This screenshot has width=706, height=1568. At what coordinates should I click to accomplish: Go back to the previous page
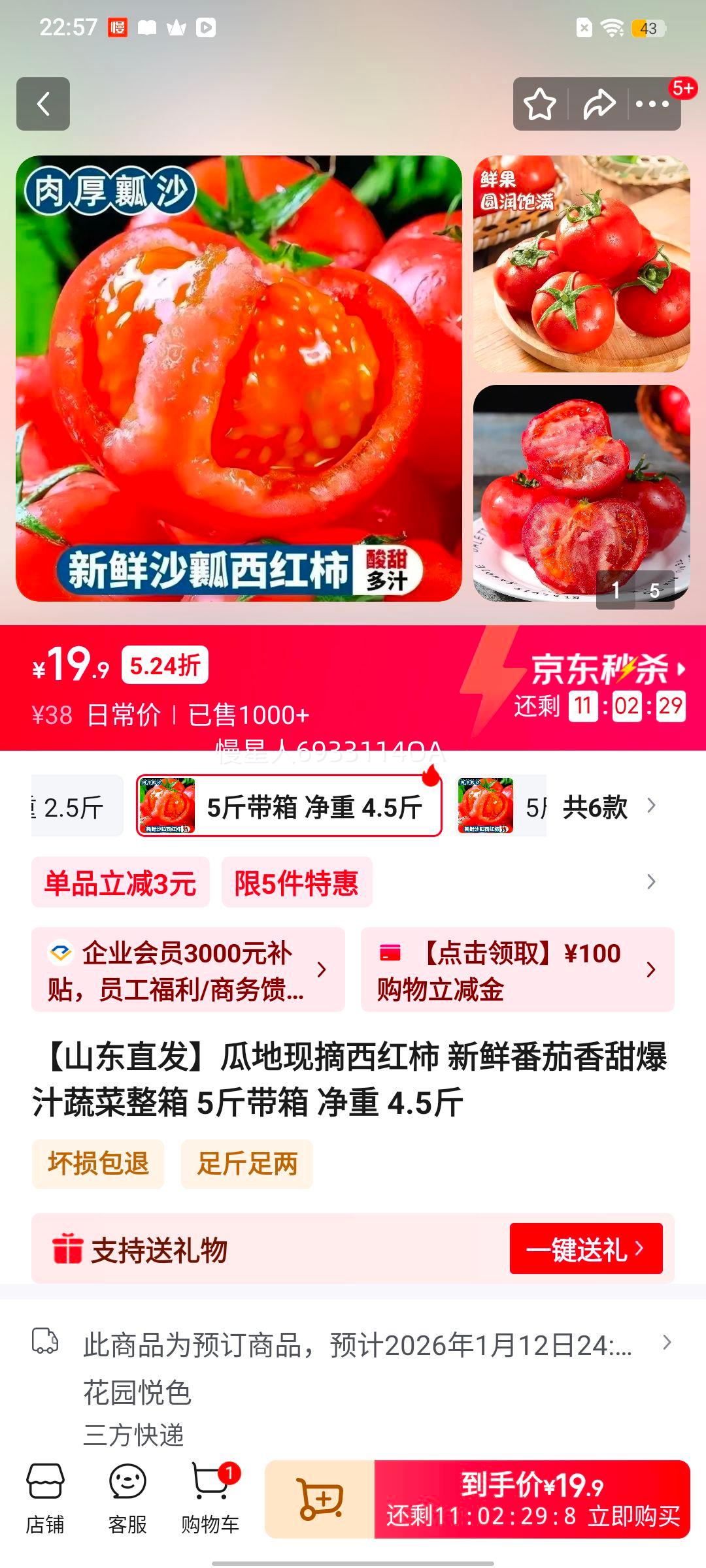43,104
